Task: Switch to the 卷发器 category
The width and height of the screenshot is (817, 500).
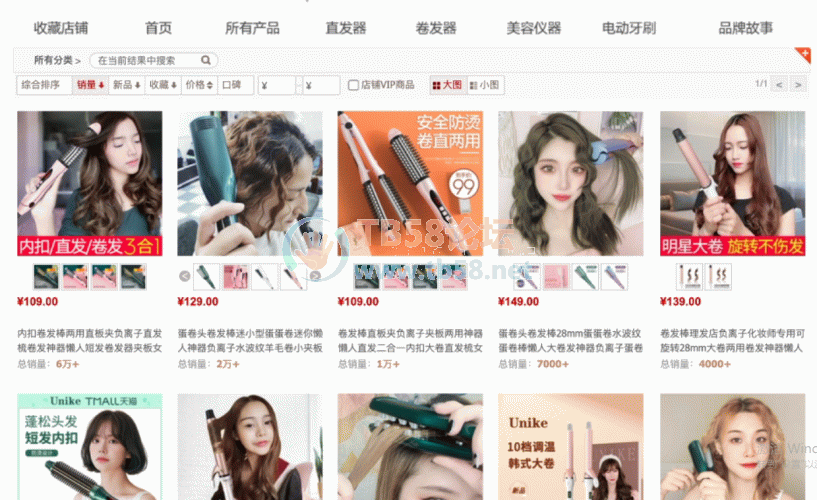Action: coord(436,28)
